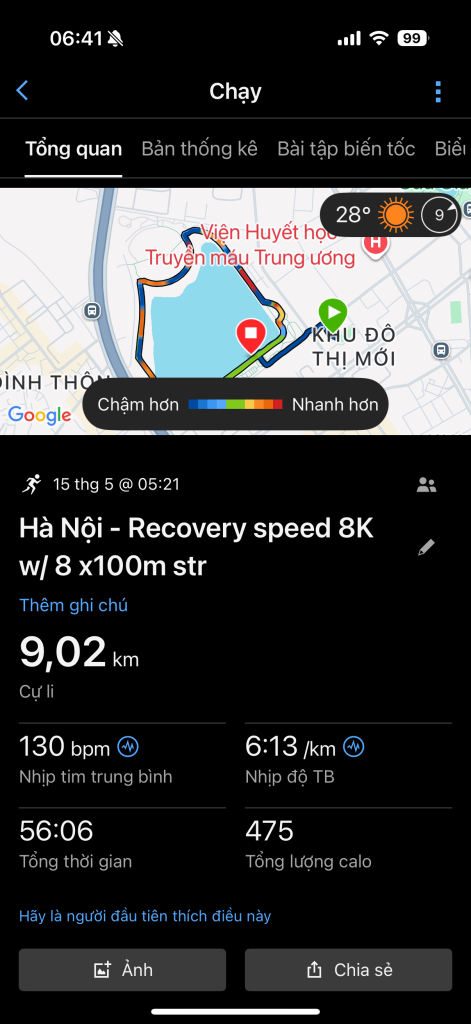Open the three-dot overflow menu

click(438, 91)
